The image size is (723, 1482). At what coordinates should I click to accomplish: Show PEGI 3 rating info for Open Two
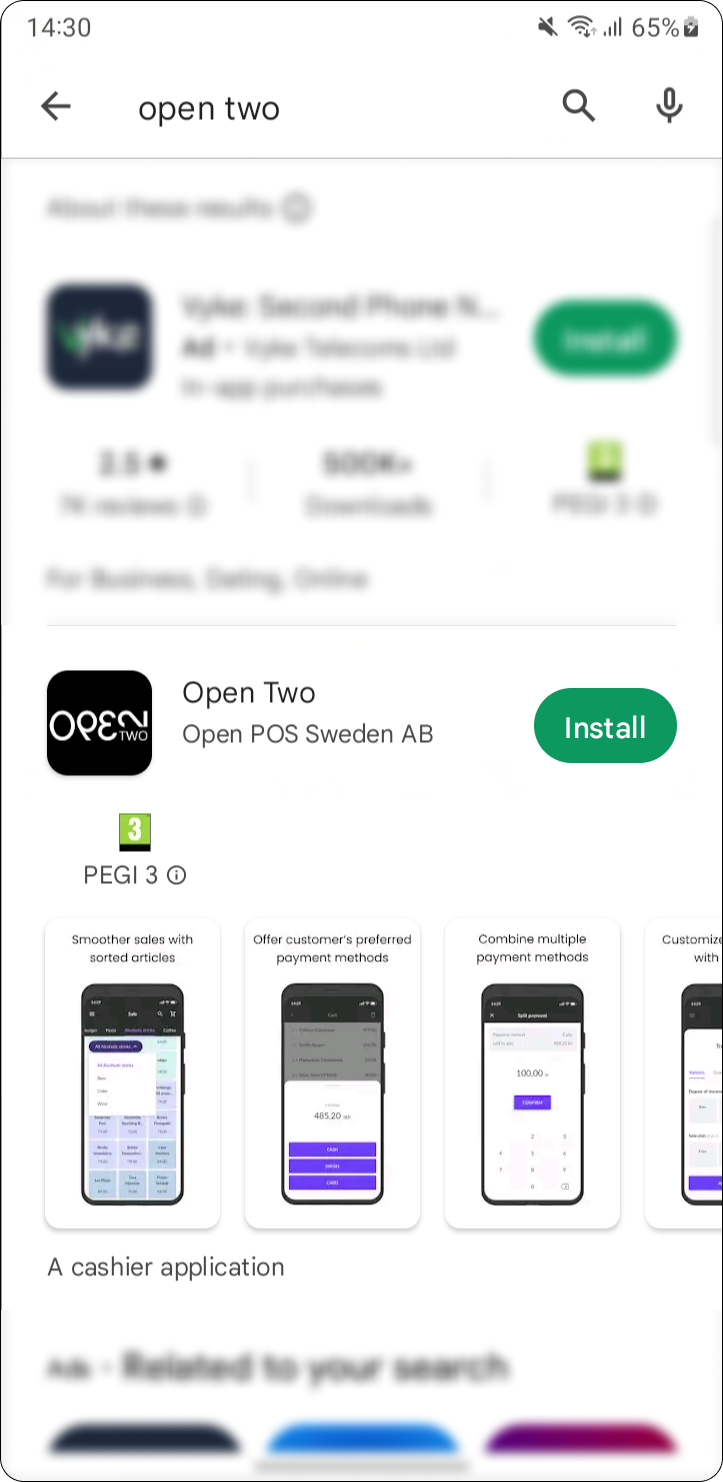coord(177,876)
